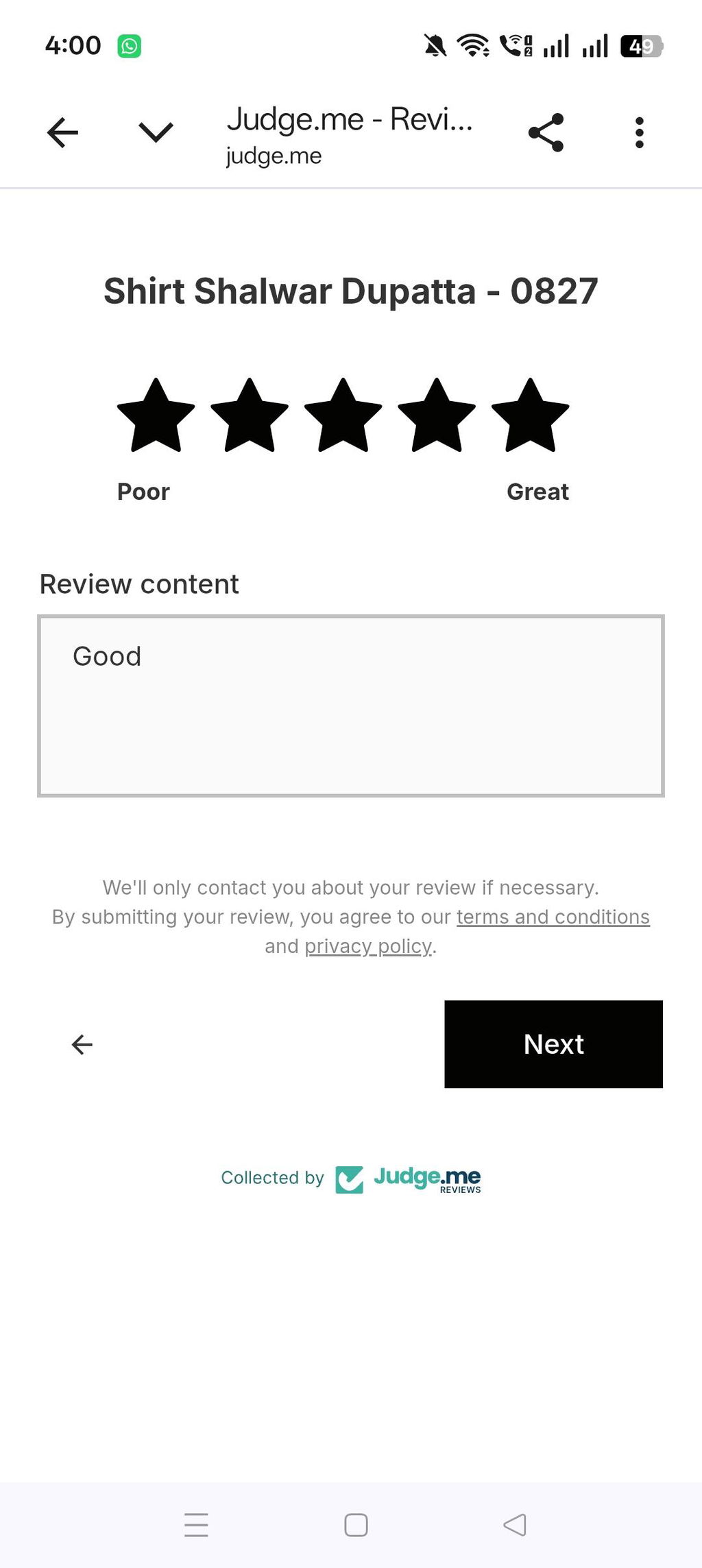Image resolution: width=702 pixels, height=1568 pixels.
Task: Open the terms and conditions link
Action: [553, 917]
